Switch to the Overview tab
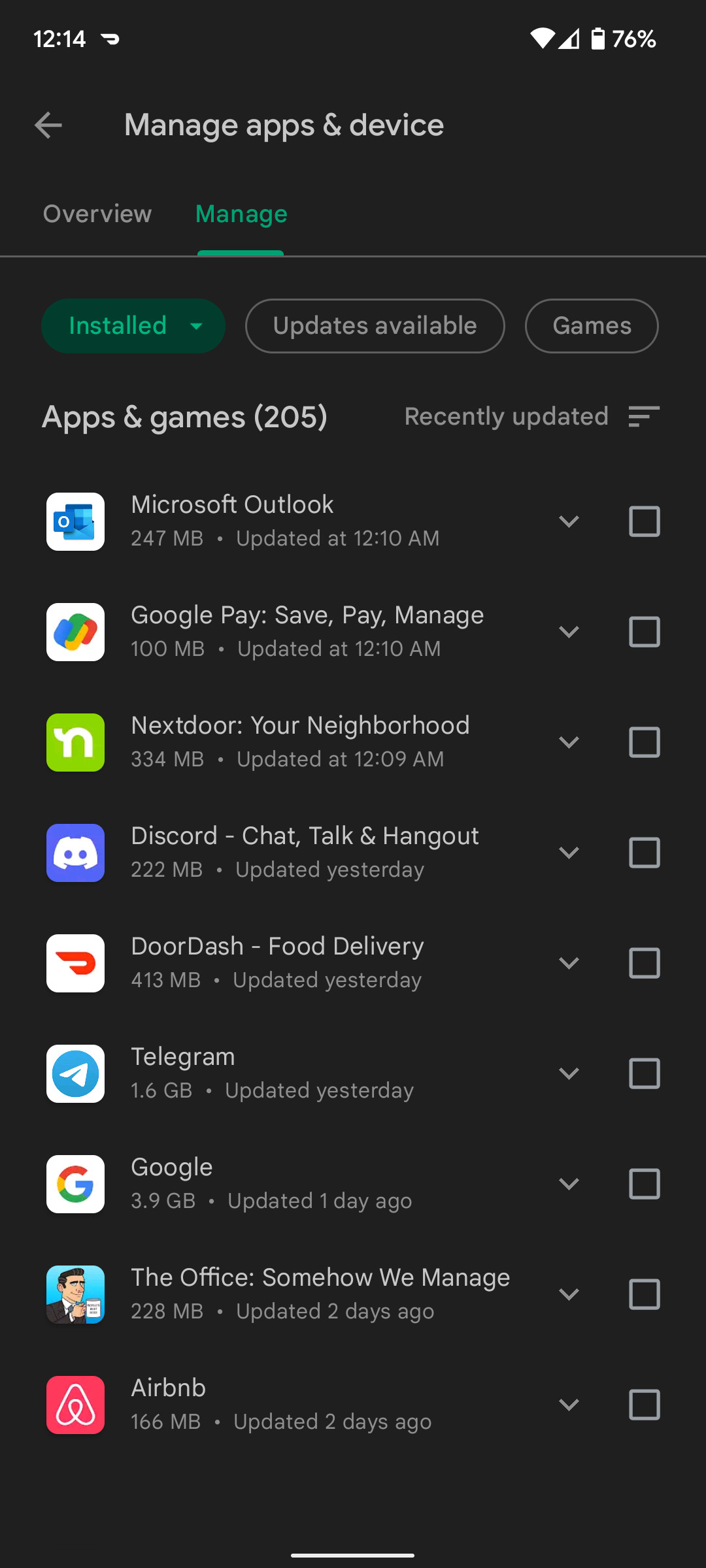This screenshot has height=1568, width=706. (x=97, y=214)
